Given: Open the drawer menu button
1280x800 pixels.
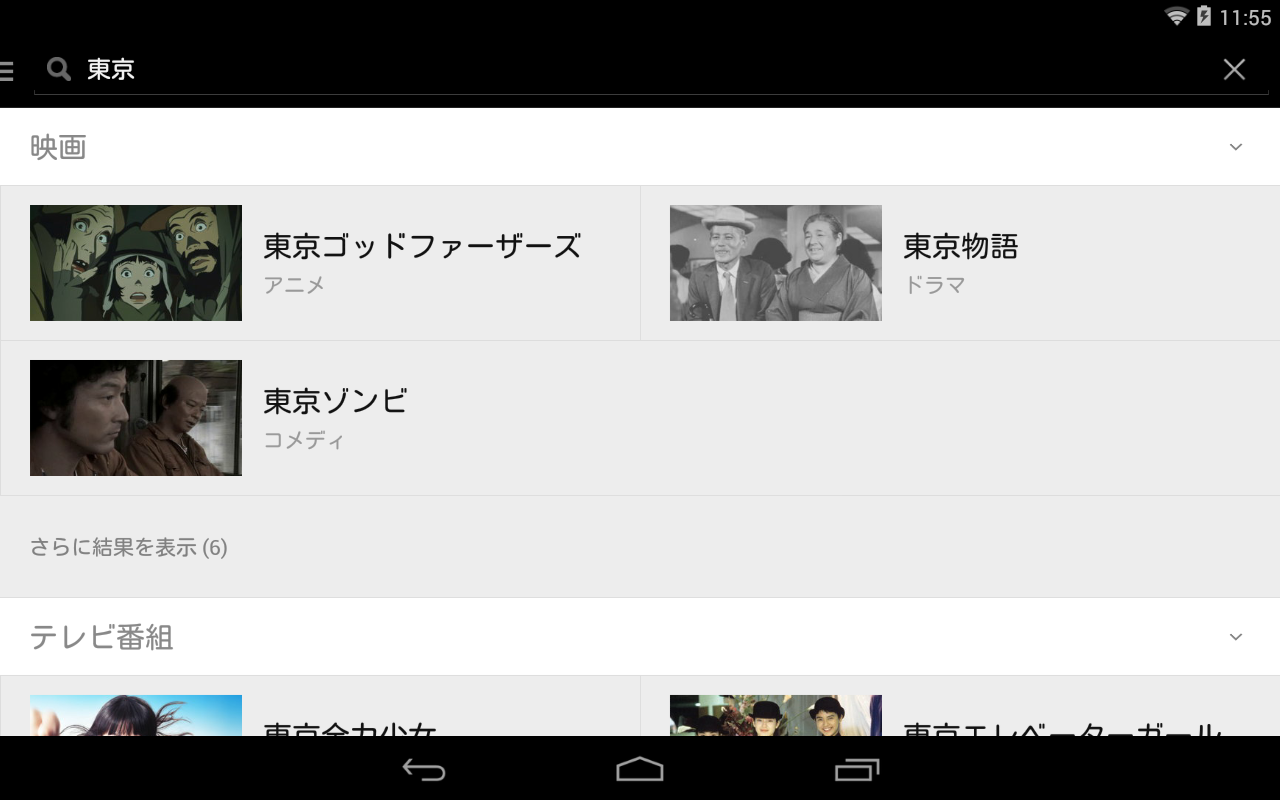Looking at the screenshot, I should [8, 70].
